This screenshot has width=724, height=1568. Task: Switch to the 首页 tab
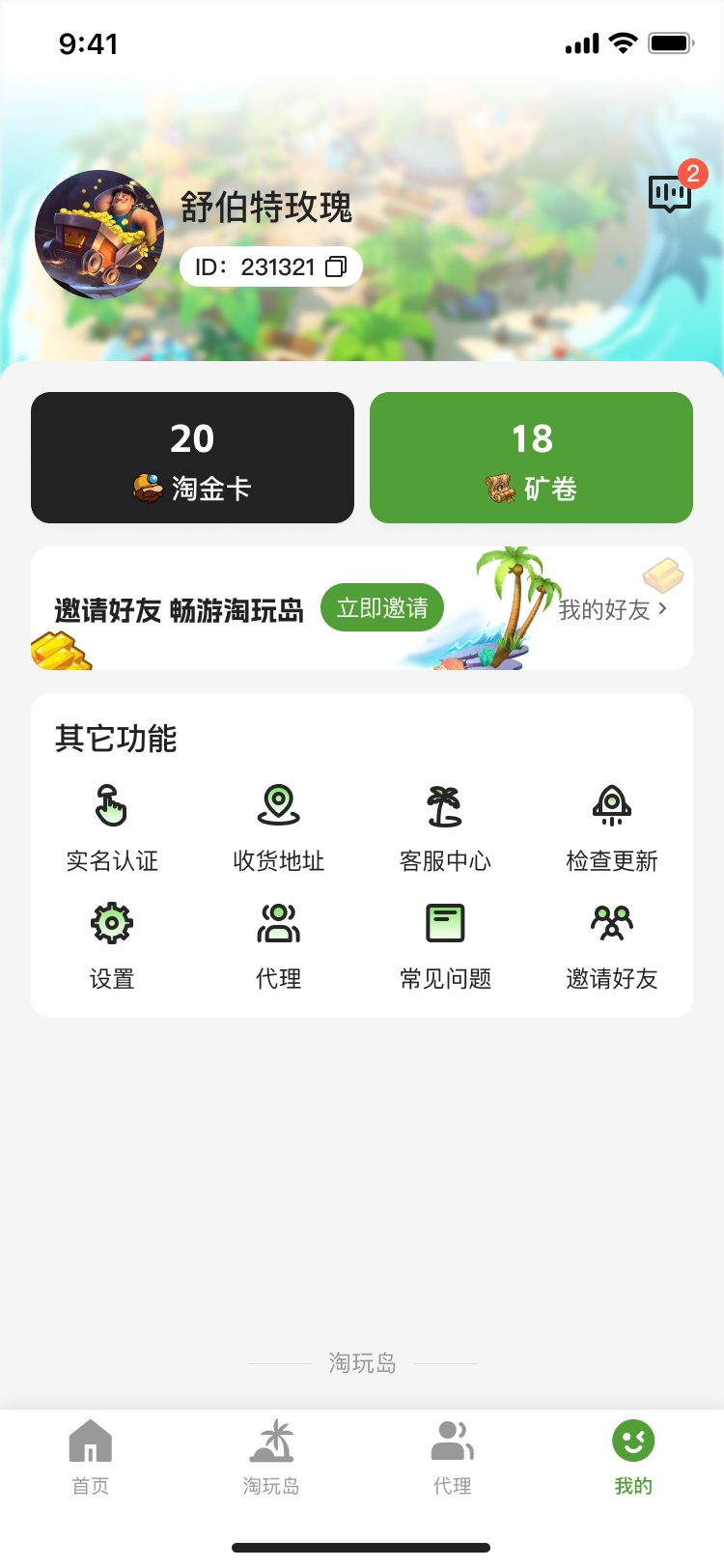pos(91,1458)
